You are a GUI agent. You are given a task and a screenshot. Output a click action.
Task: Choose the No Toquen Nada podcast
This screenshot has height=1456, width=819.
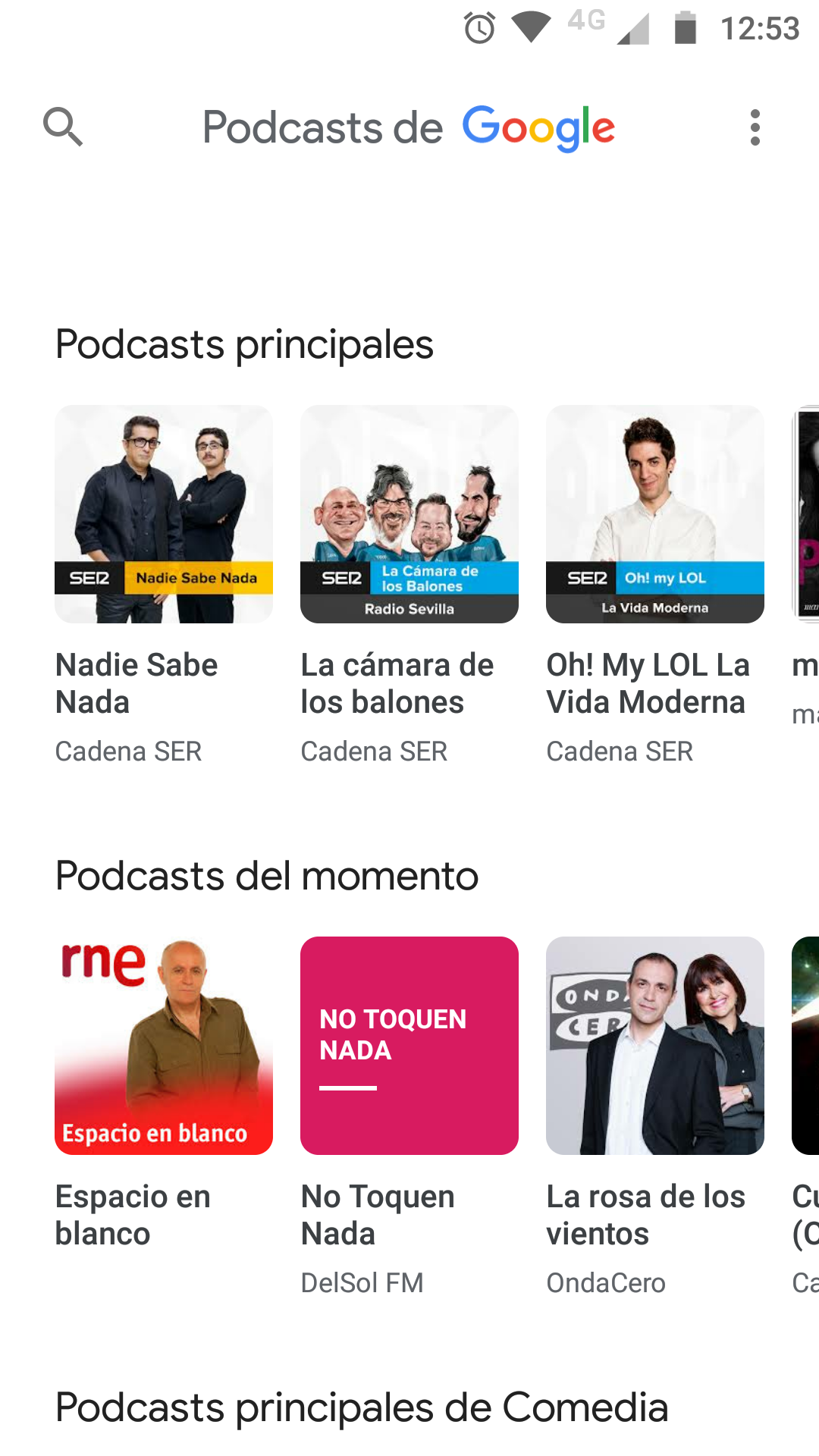(x=409, y=1046)
